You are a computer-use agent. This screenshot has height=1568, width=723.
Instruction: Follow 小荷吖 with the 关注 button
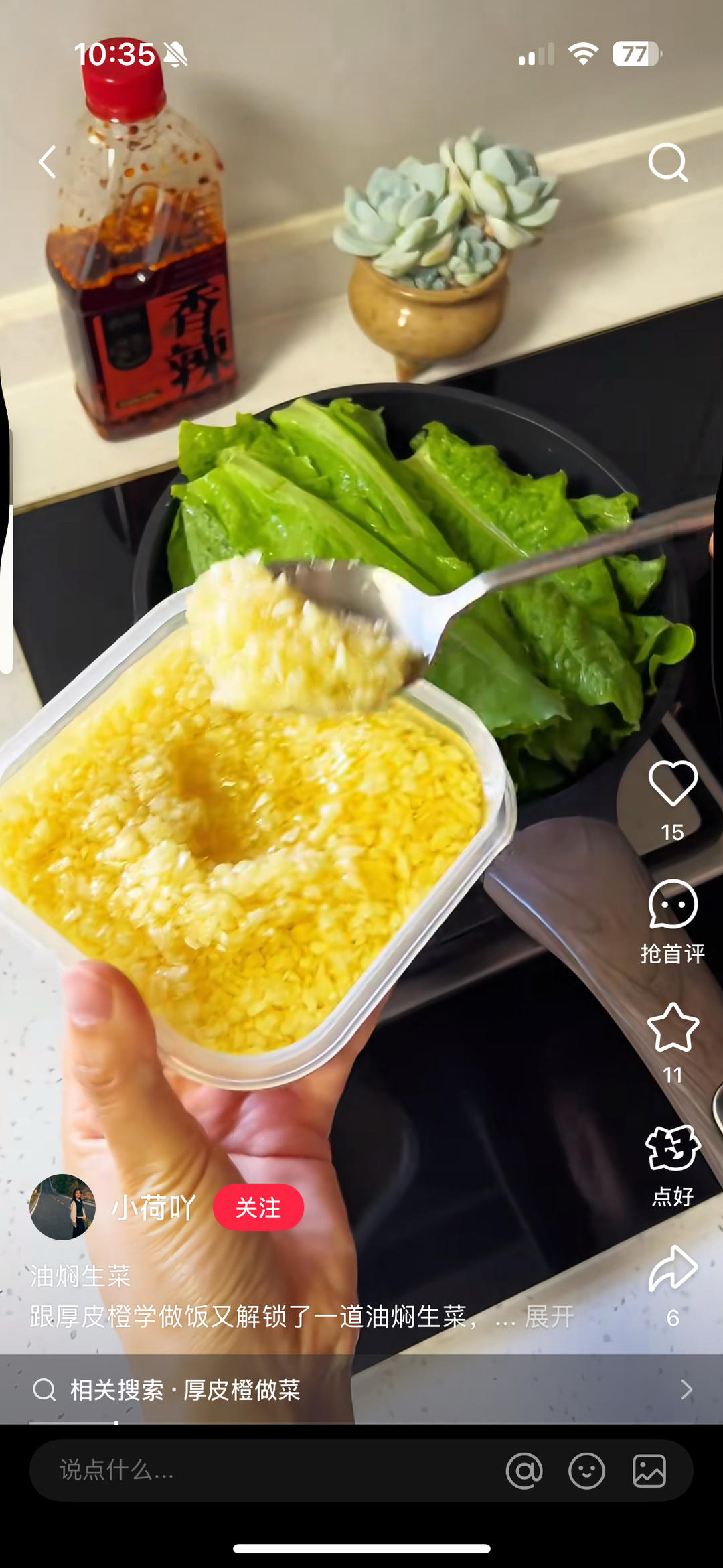click(x=258, y=1208)
